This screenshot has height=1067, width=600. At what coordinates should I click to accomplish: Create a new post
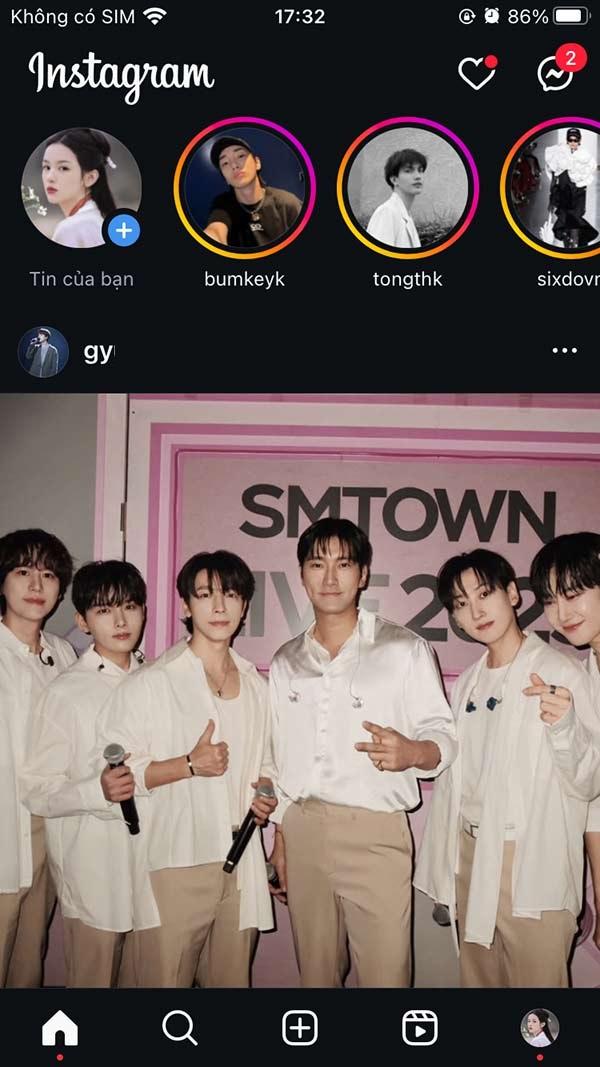point(300,1027)
